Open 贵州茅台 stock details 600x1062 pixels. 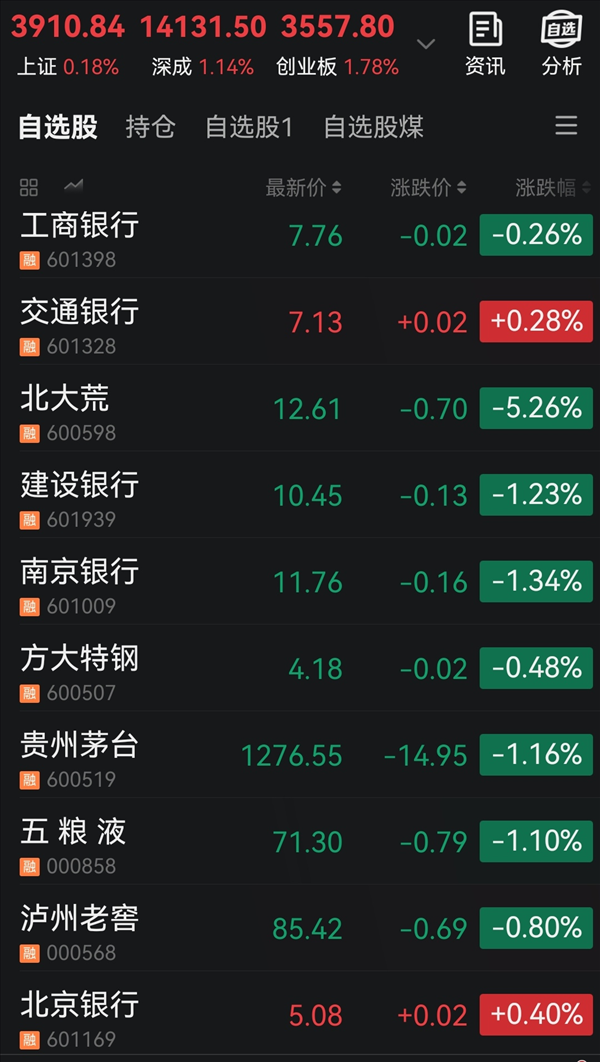coord(300,755)
